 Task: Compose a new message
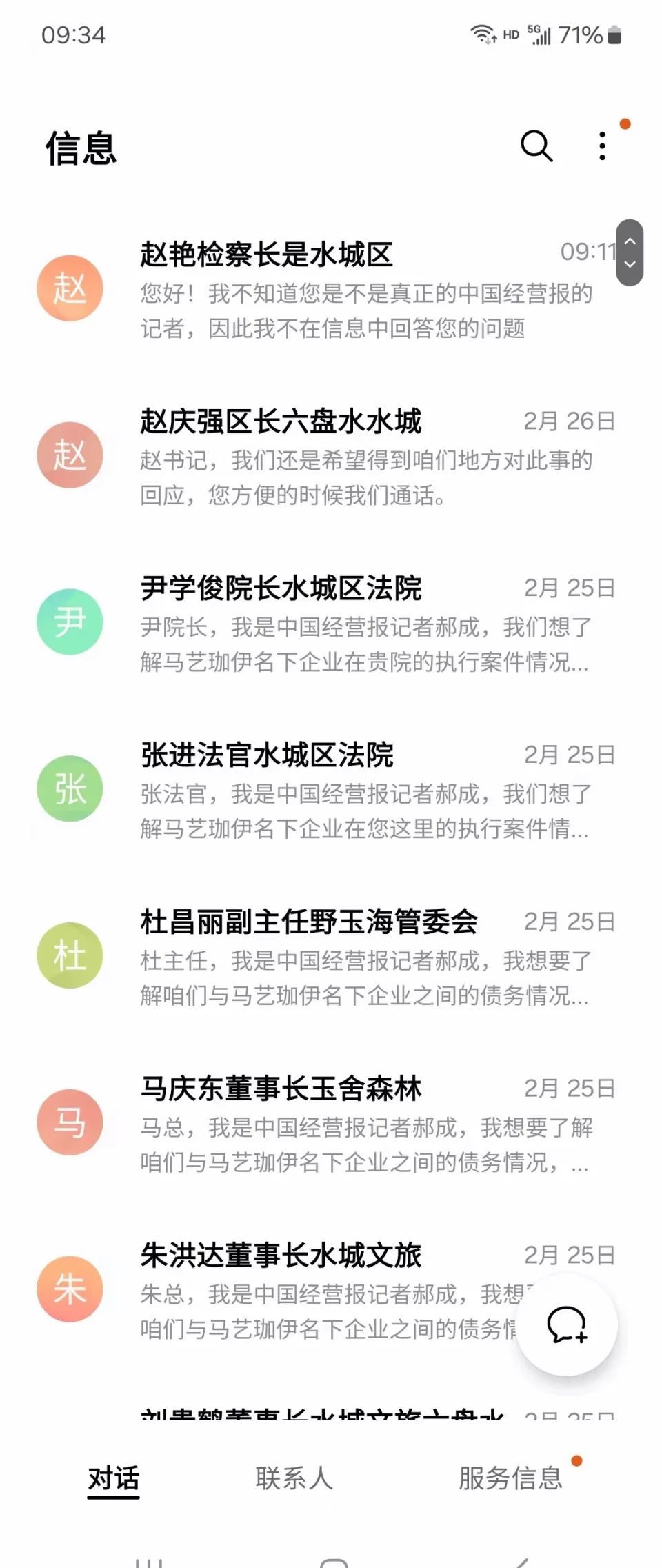[x=567, y=1324]
